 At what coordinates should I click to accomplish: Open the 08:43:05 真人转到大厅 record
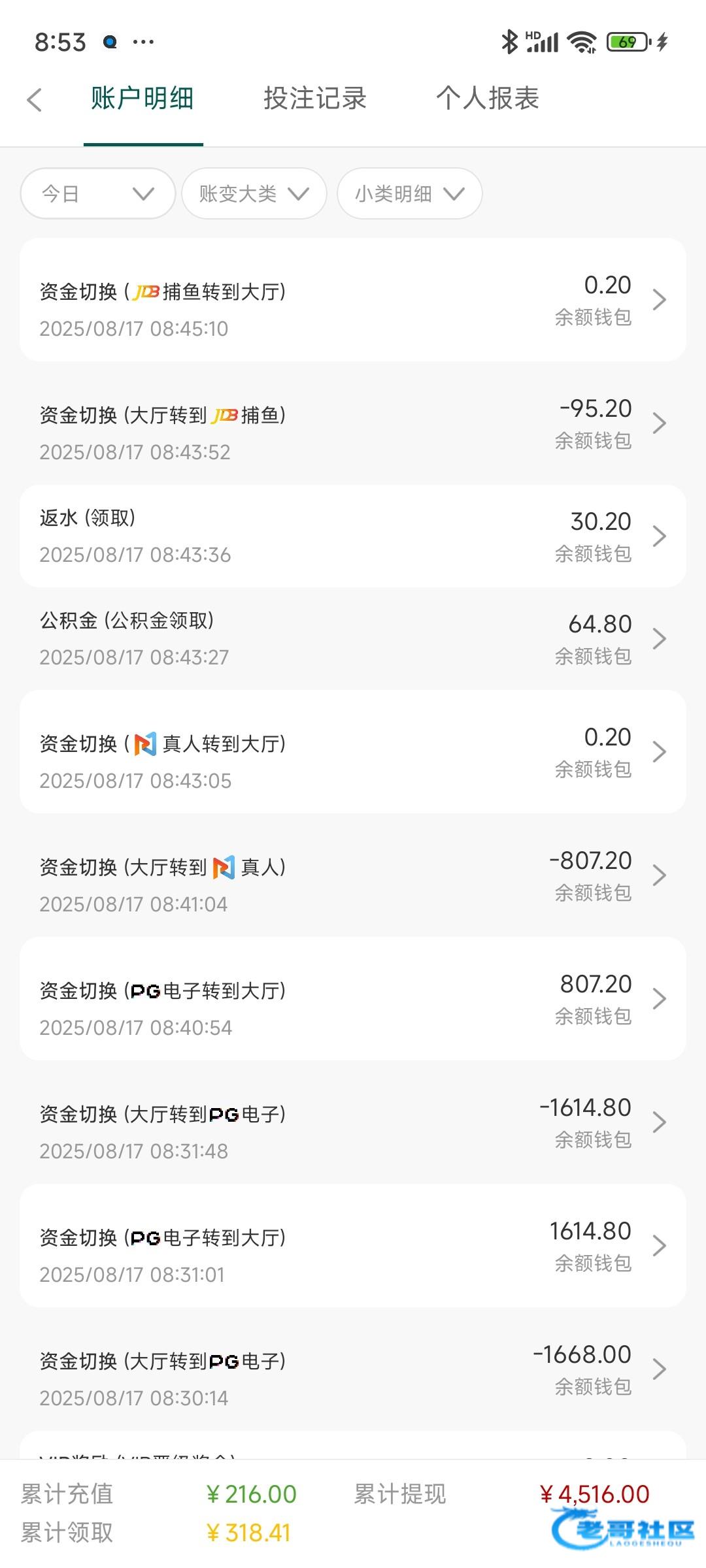click(x=353, y=752)
